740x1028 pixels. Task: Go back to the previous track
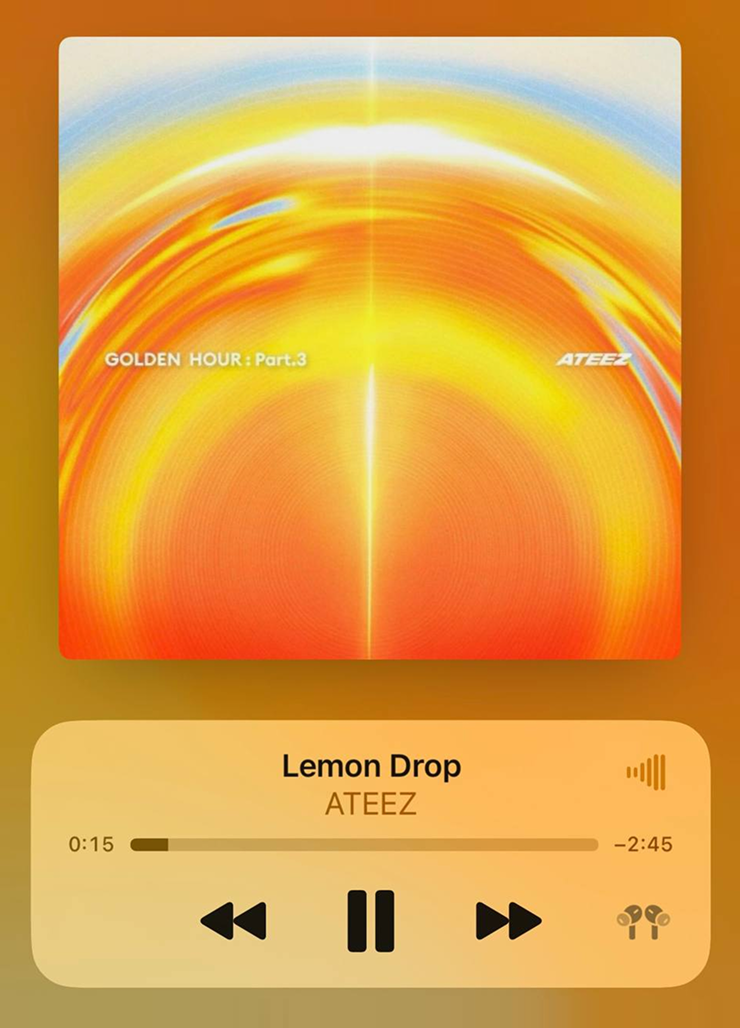[233, 921]
